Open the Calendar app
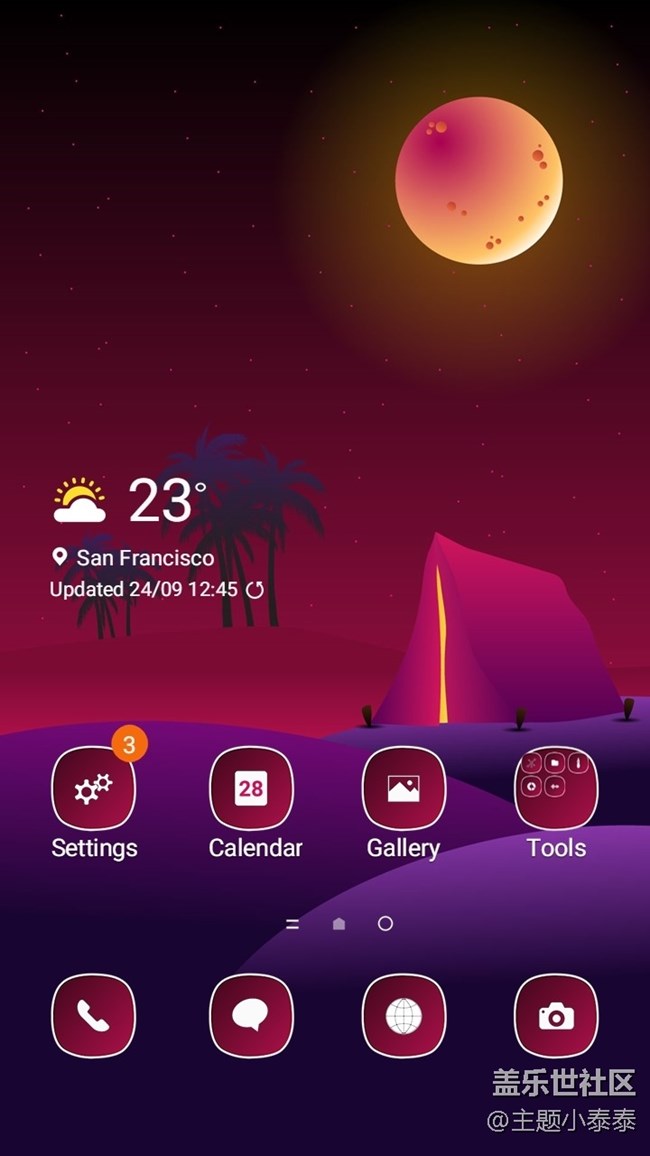Viewport: 650px width, 1156px height. pos(251,788)
